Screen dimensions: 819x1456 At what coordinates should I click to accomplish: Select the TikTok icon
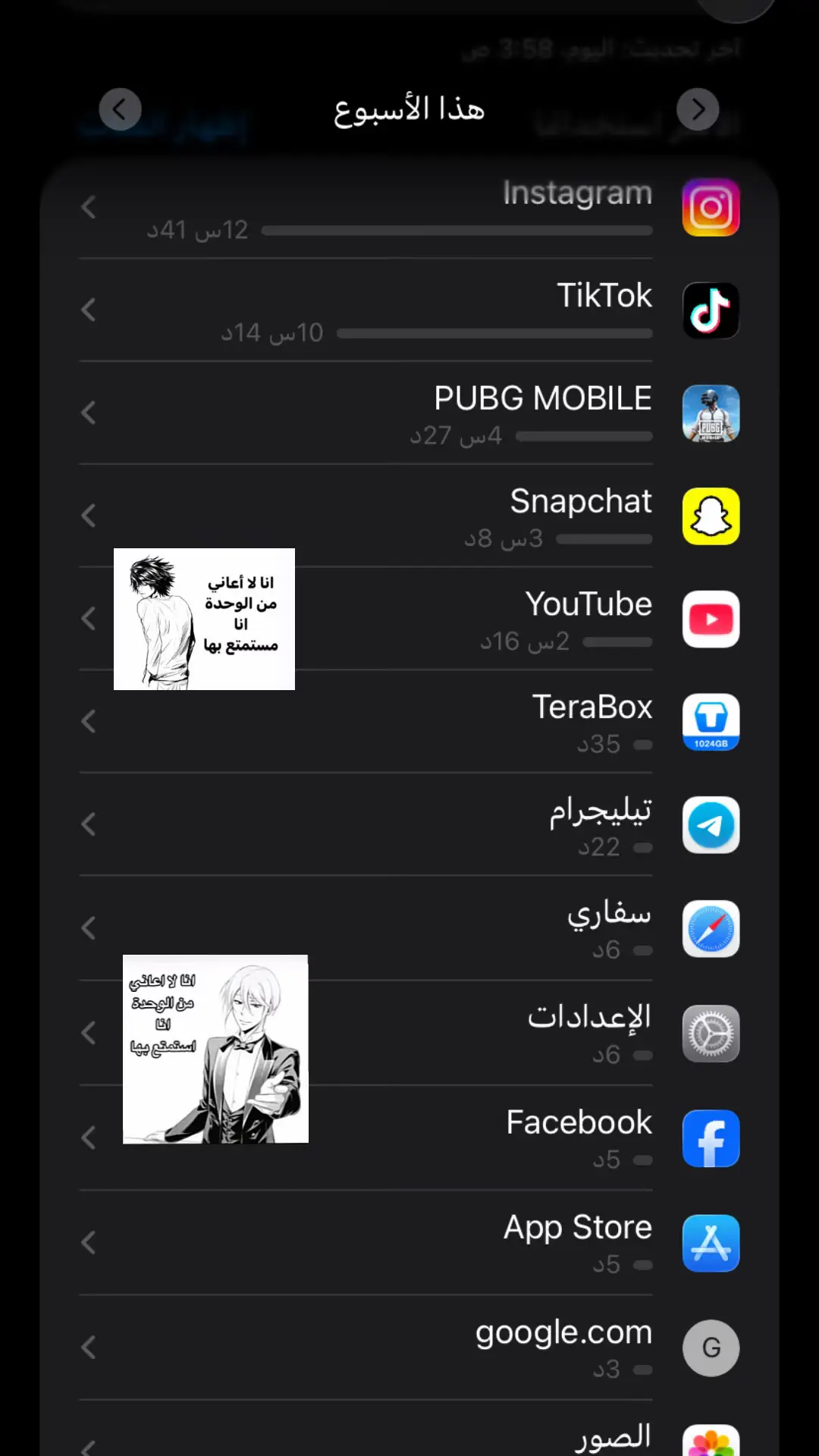pos(711,310)
